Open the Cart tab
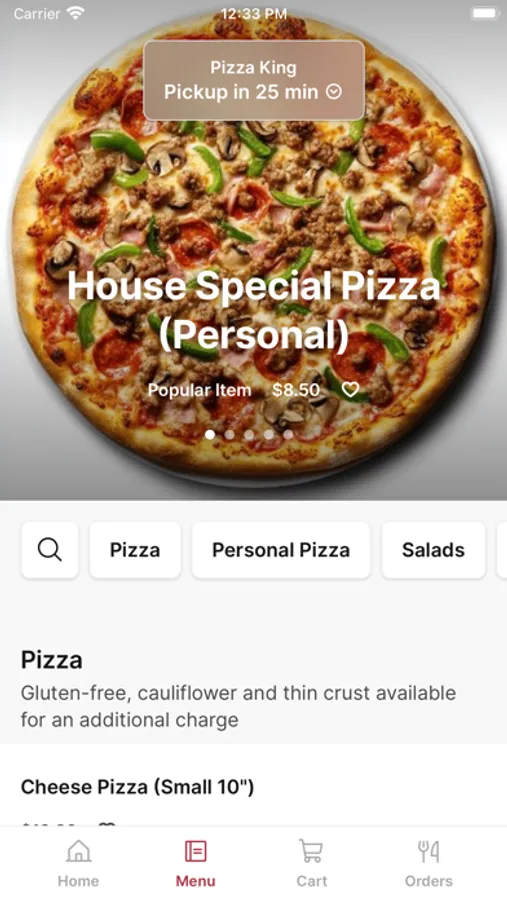 click(312, 863)
